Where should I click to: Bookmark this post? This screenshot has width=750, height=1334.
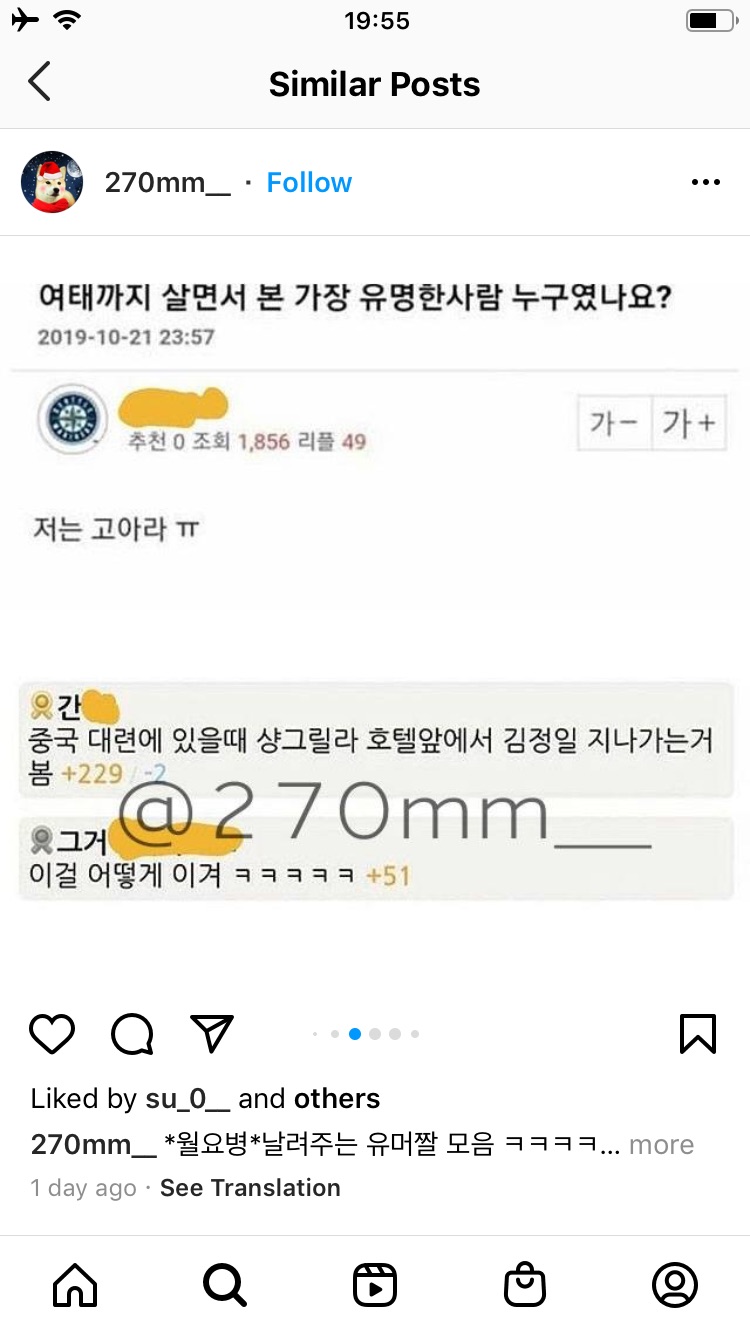(x=697, y=1034)
